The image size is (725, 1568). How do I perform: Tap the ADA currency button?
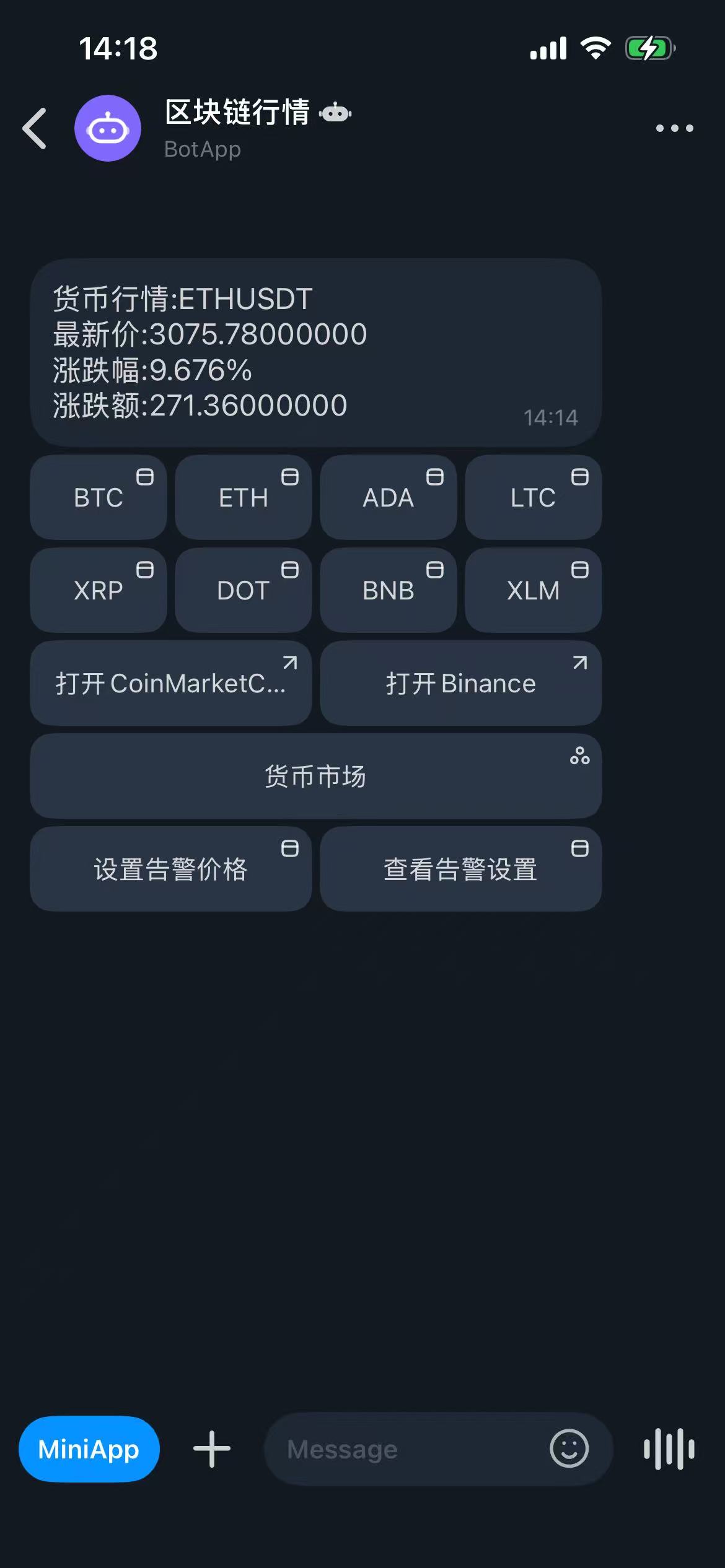point(387,497)
